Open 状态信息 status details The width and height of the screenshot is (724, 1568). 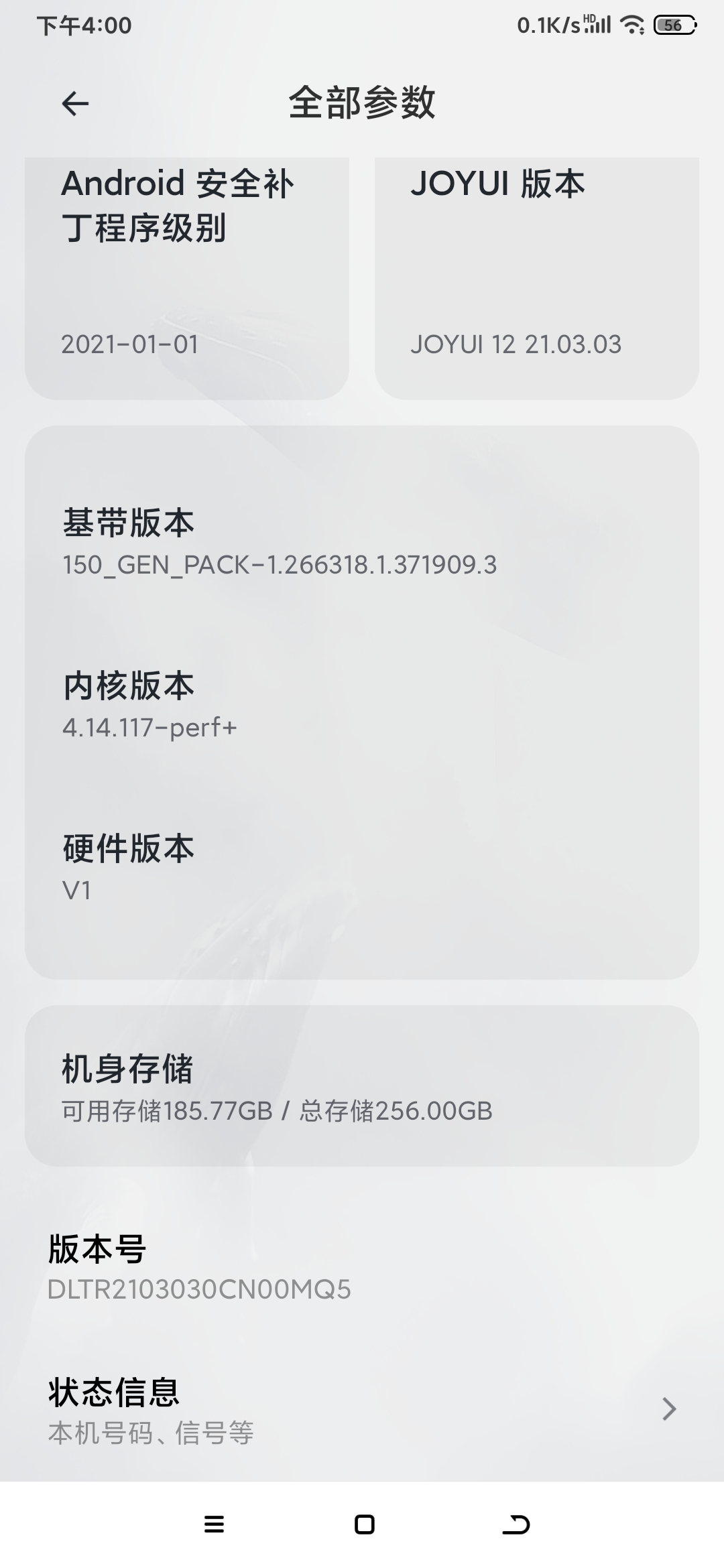(x=362, y=1410)
